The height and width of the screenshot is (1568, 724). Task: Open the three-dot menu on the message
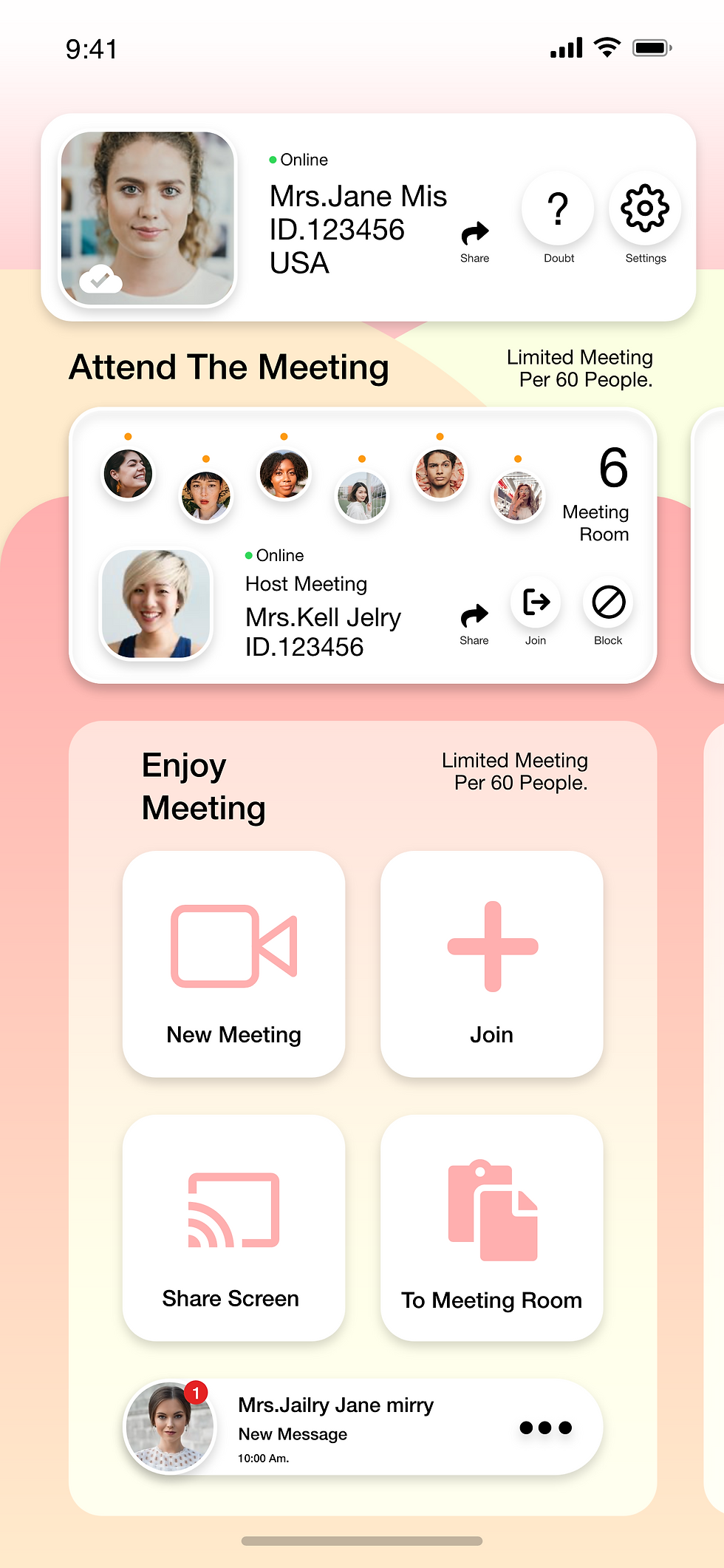[x=546, y=1428]
